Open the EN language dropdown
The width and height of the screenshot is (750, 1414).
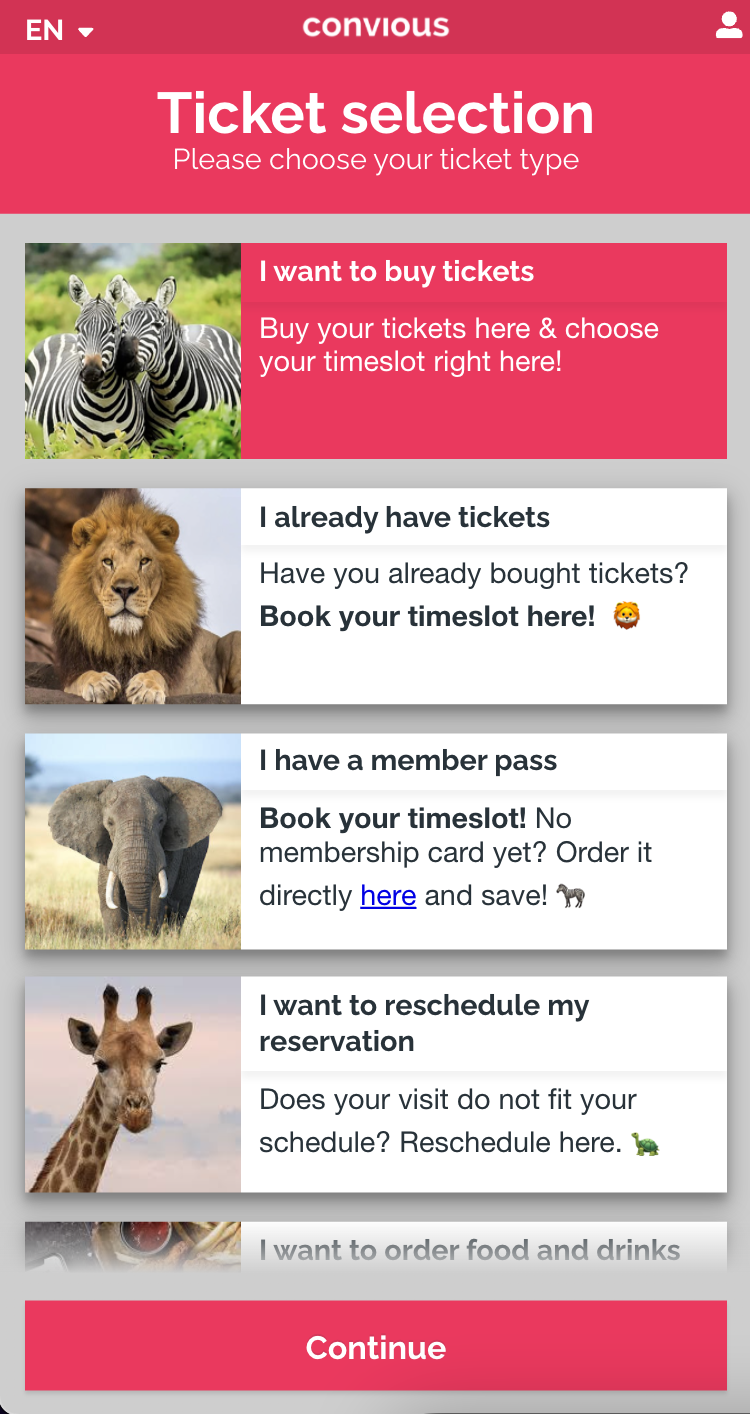coord(59,30)
